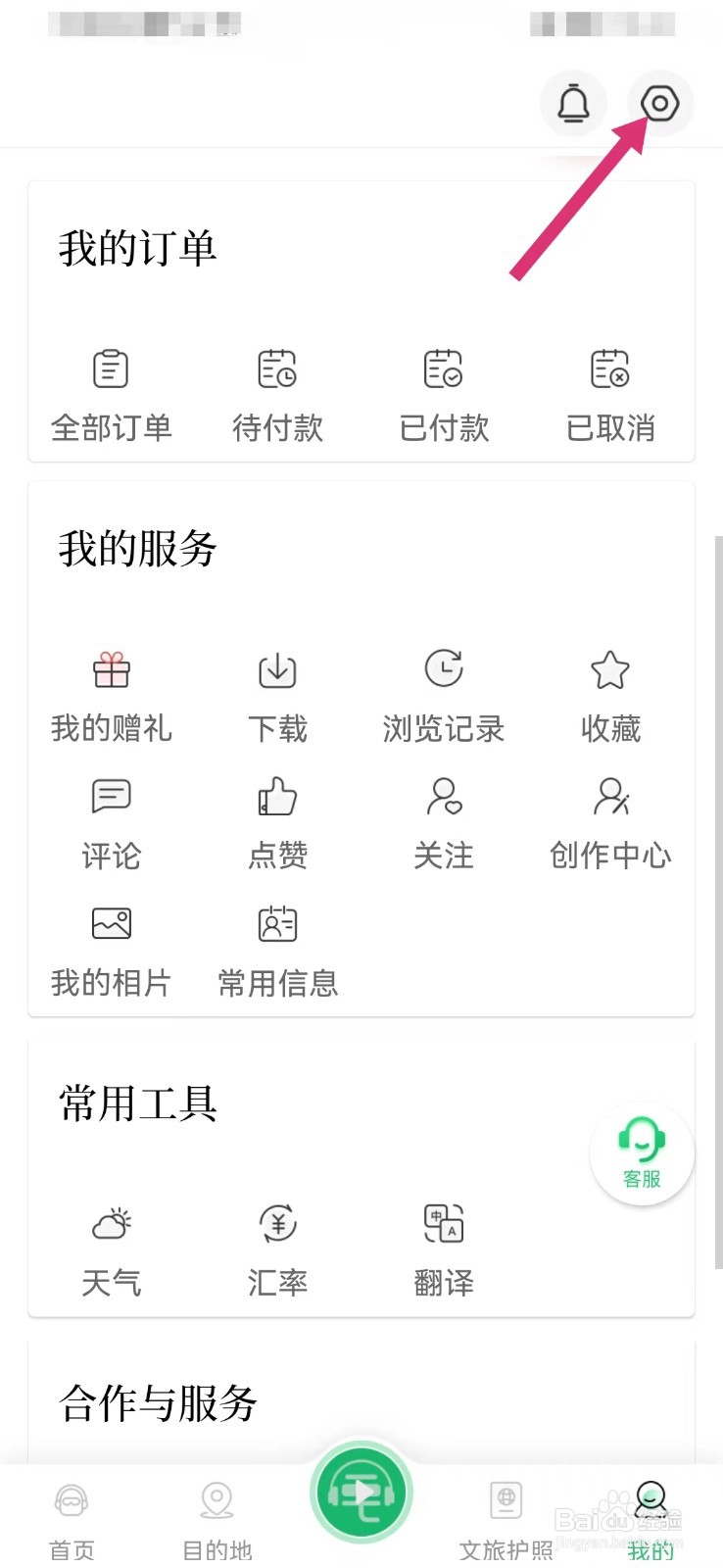This screenshot has width=723, height=1568.
Task: View 点赞 liked items
Action: pyautogui.click(x=277, y=822)
